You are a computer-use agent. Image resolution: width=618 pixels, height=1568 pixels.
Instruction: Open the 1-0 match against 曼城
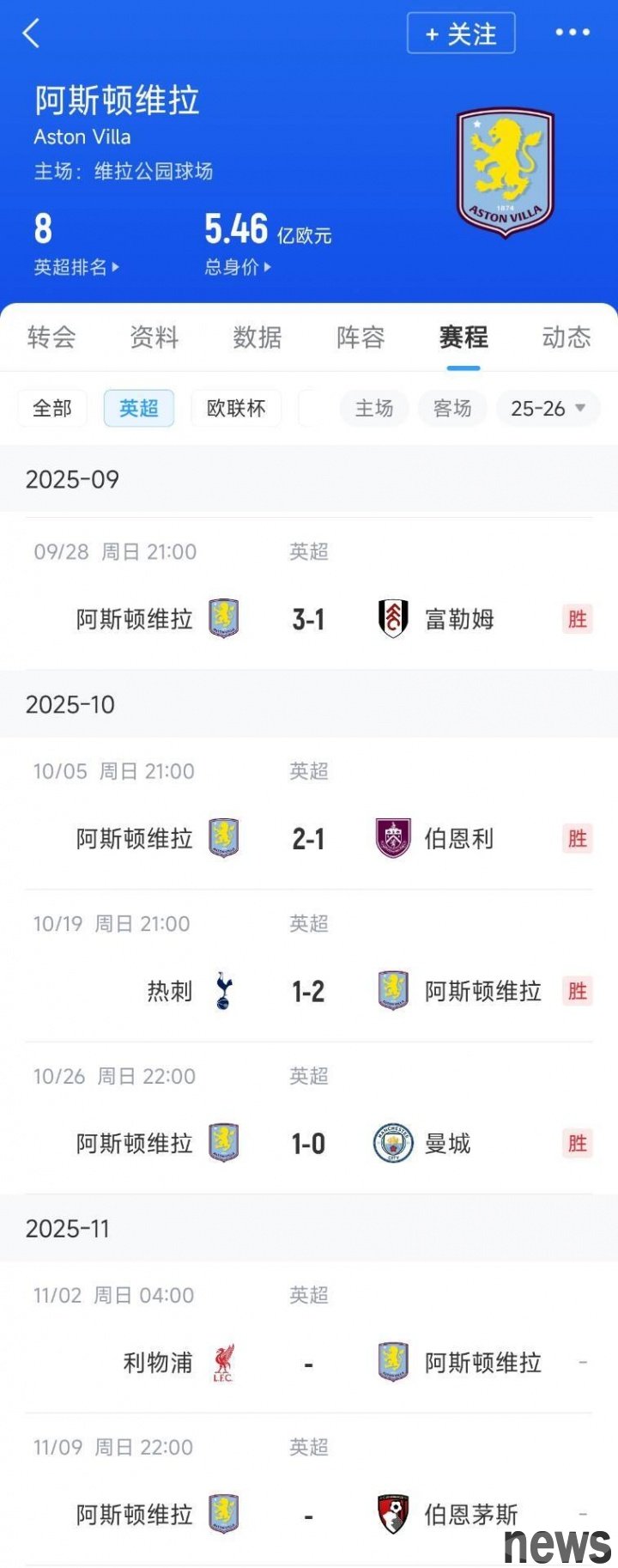(308, 1144)
